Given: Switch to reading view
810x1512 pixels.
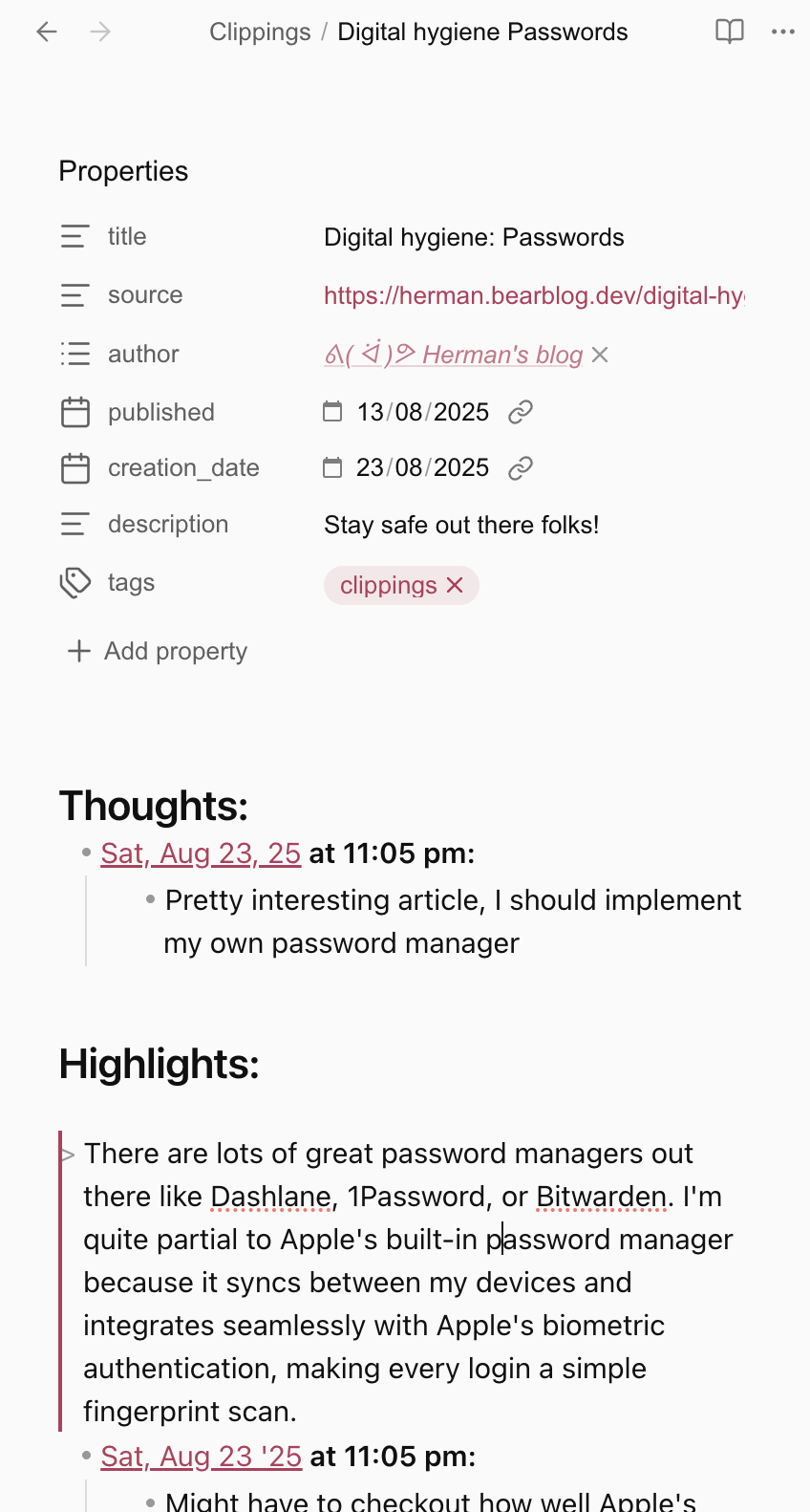Looking at the screenshot, I should (730, 32).
